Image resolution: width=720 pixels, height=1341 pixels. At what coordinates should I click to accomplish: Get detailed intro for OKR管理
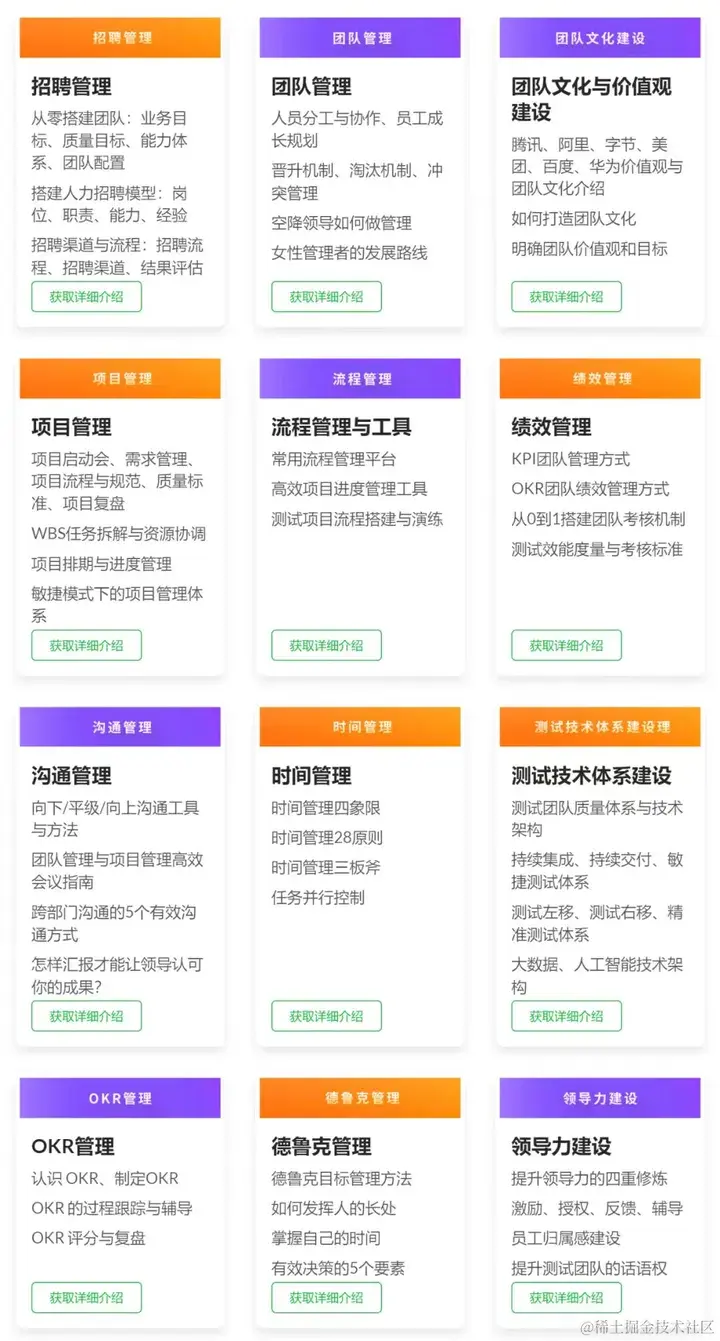[86, 1297]
